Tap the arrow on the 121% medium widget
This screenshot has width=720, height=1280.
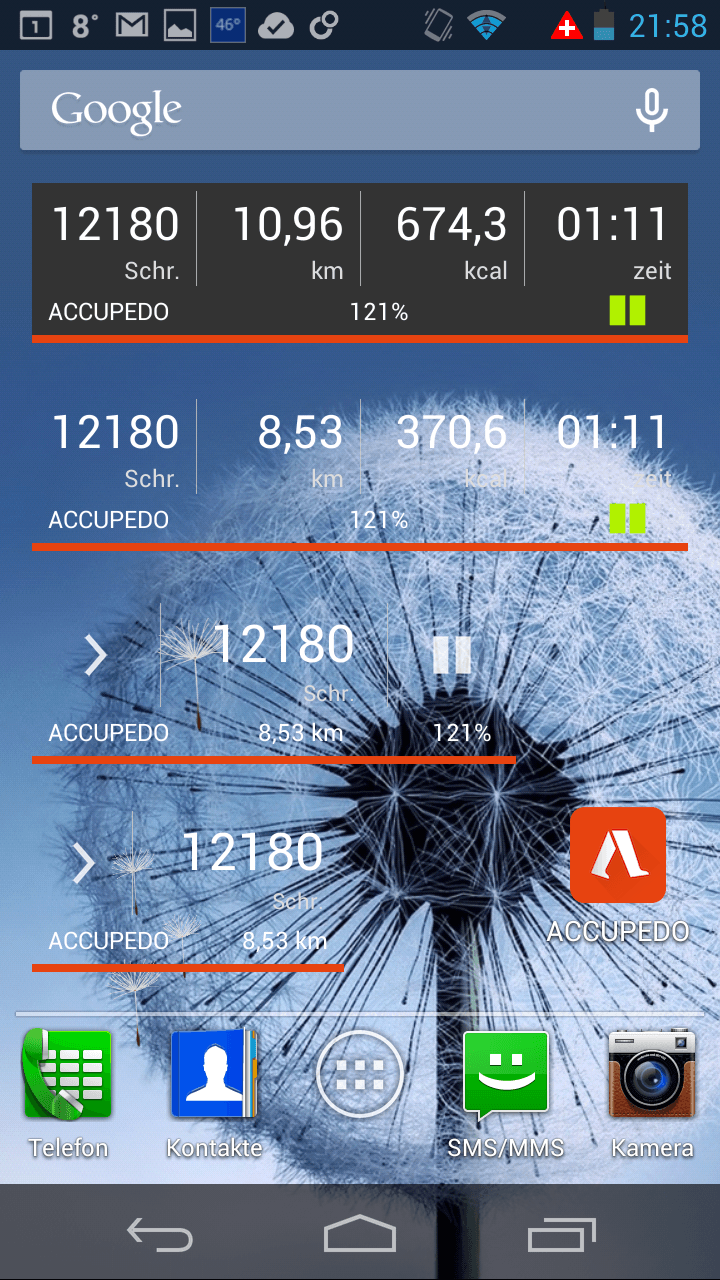tap(95, 656)
